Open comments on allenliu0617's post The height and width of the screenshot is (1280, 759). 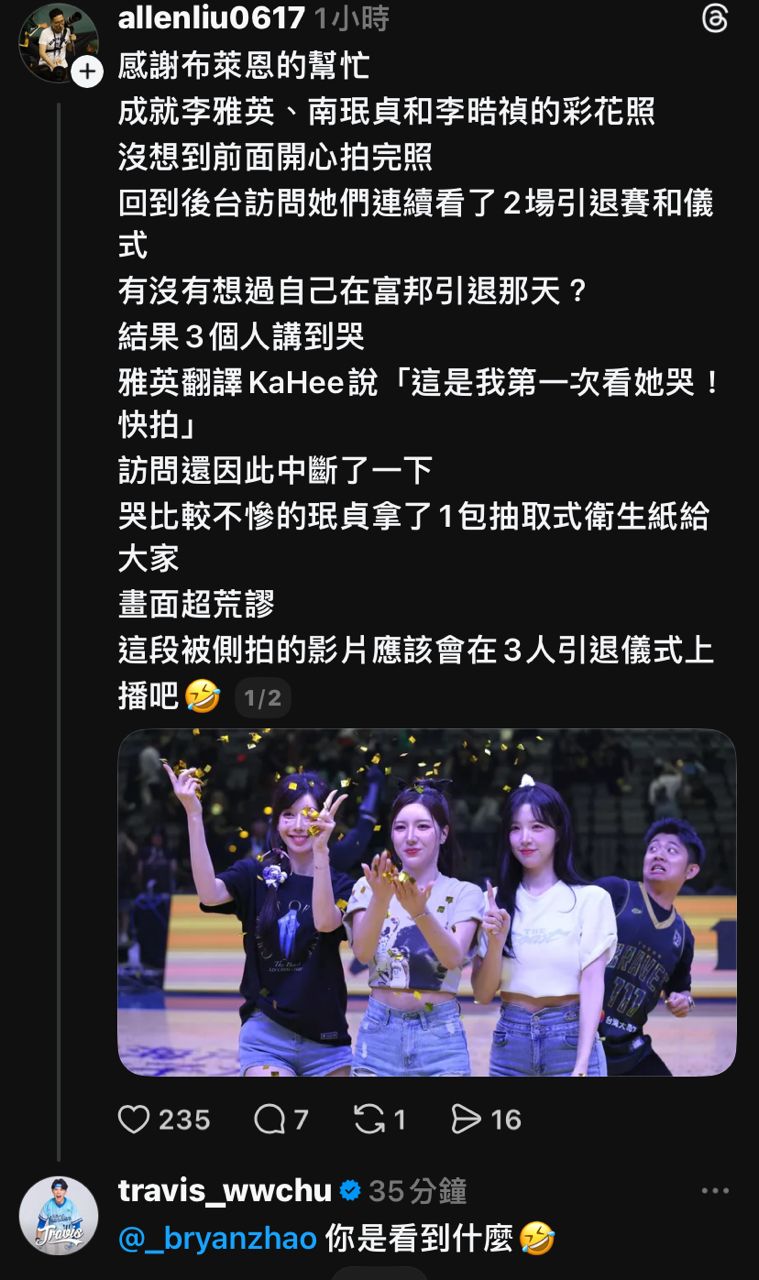tap(269, 1119)
